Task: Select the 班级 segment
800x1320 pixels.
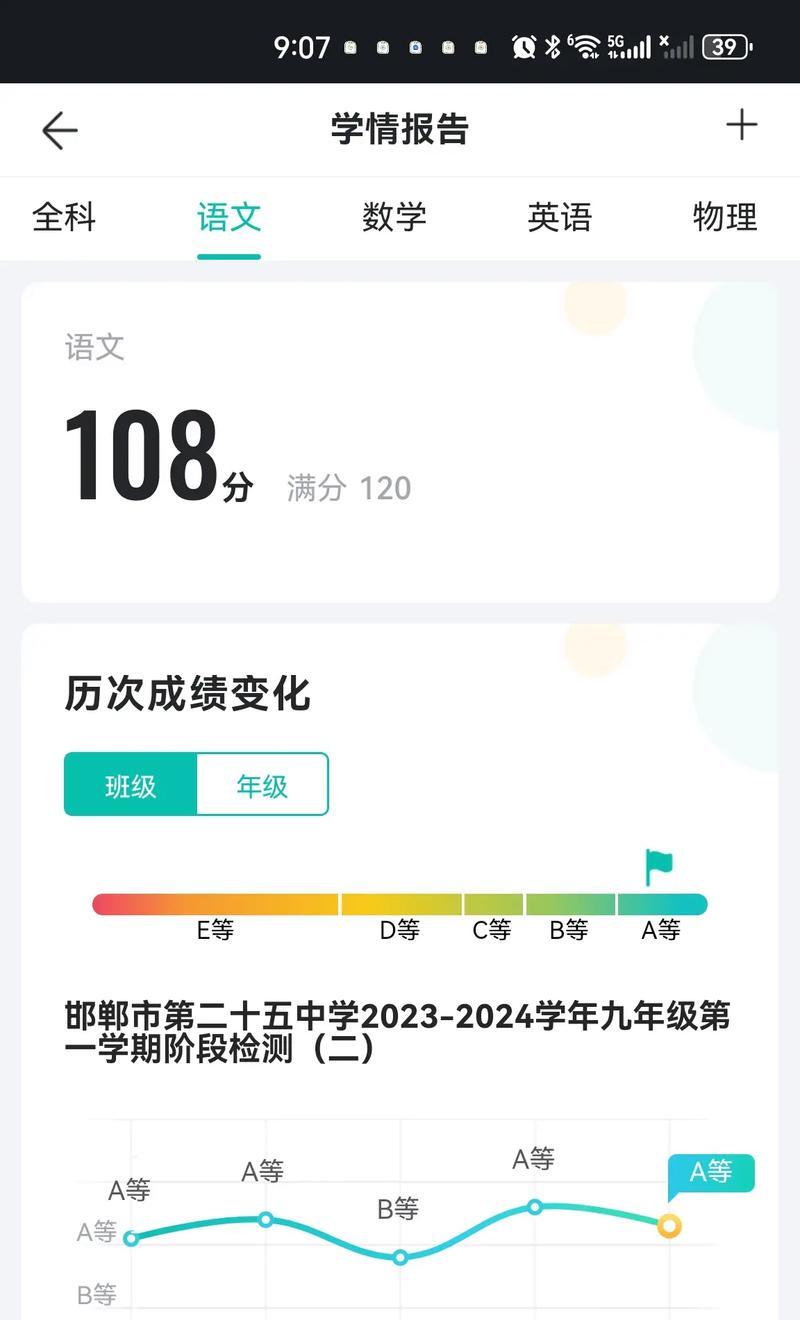Action: point(131,785)
